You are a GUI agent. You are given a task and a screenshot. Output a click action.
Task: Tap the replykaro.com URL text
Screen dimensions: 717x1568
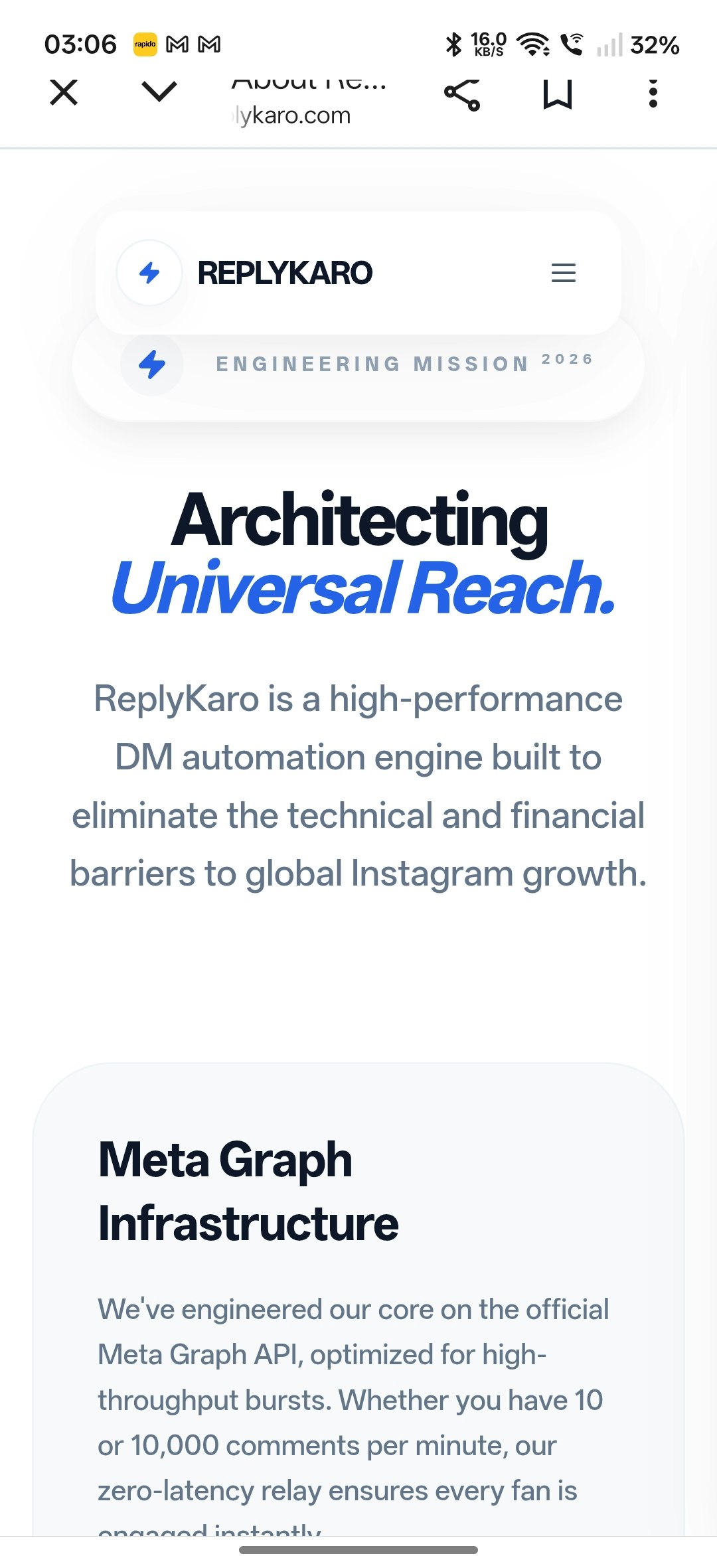pos(292,116)
